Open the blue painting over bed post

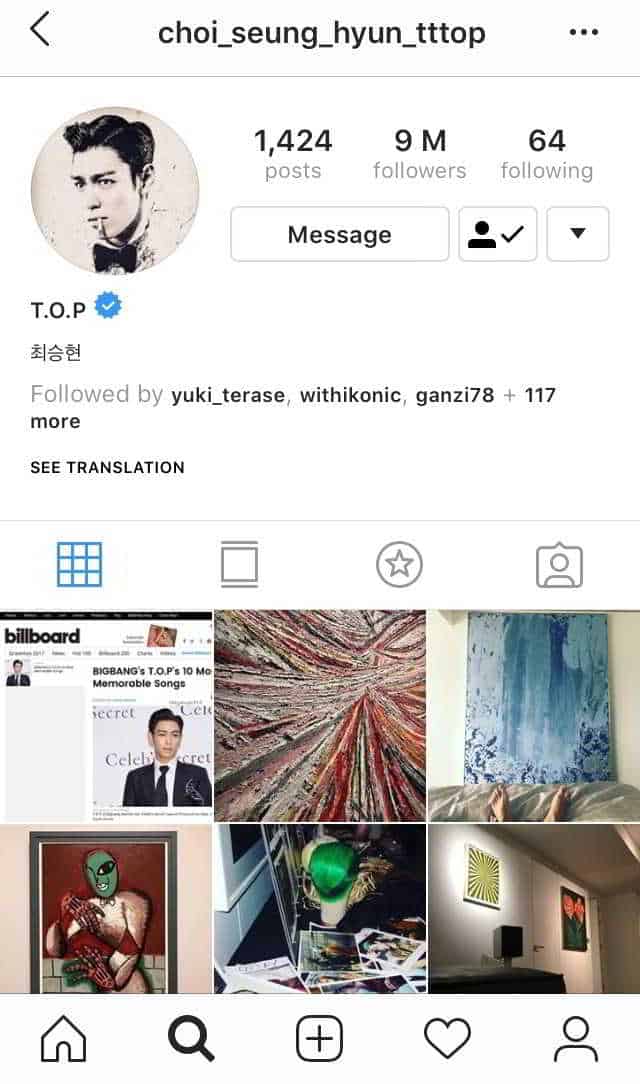point(534,715)
